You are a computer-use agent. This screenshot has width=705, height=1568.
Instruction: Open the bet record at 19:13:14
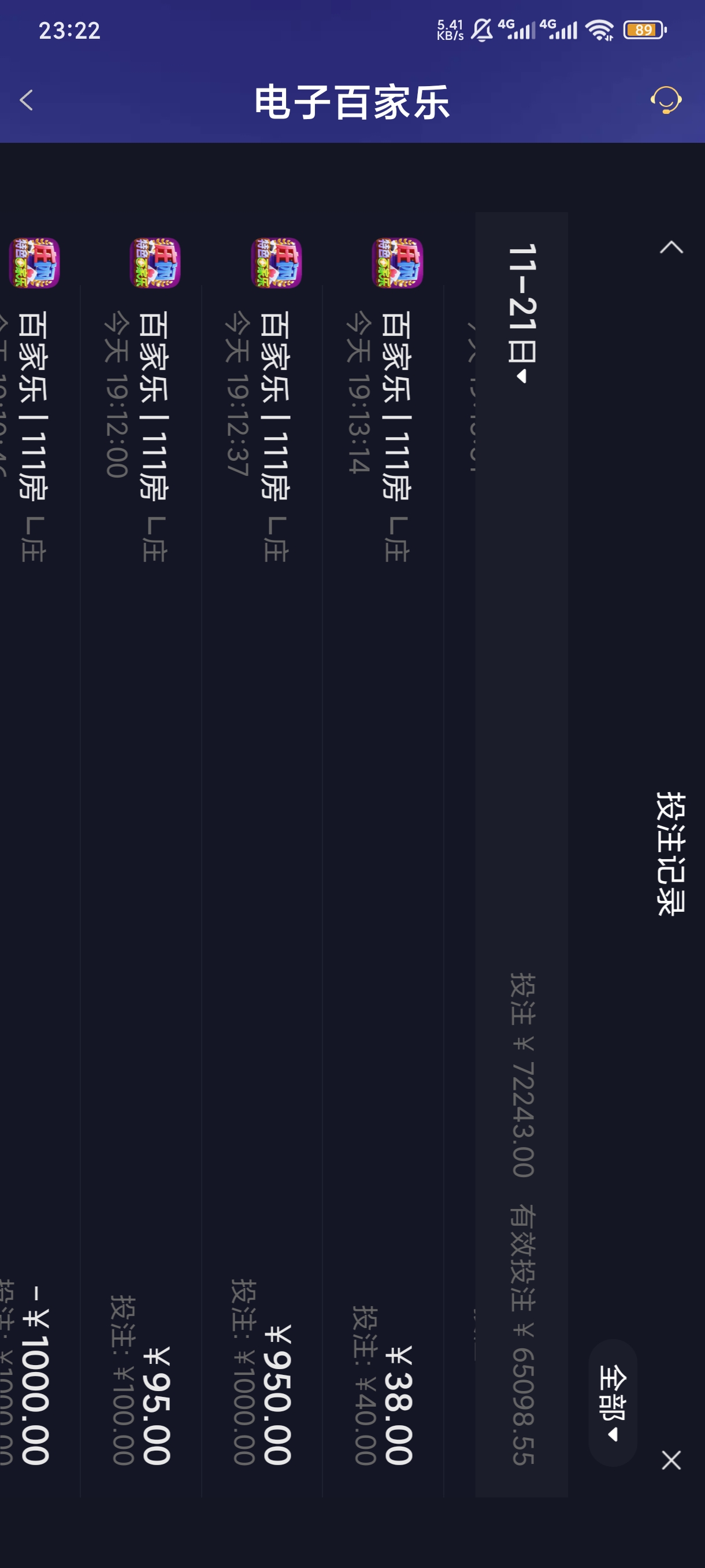coord(383,852)
